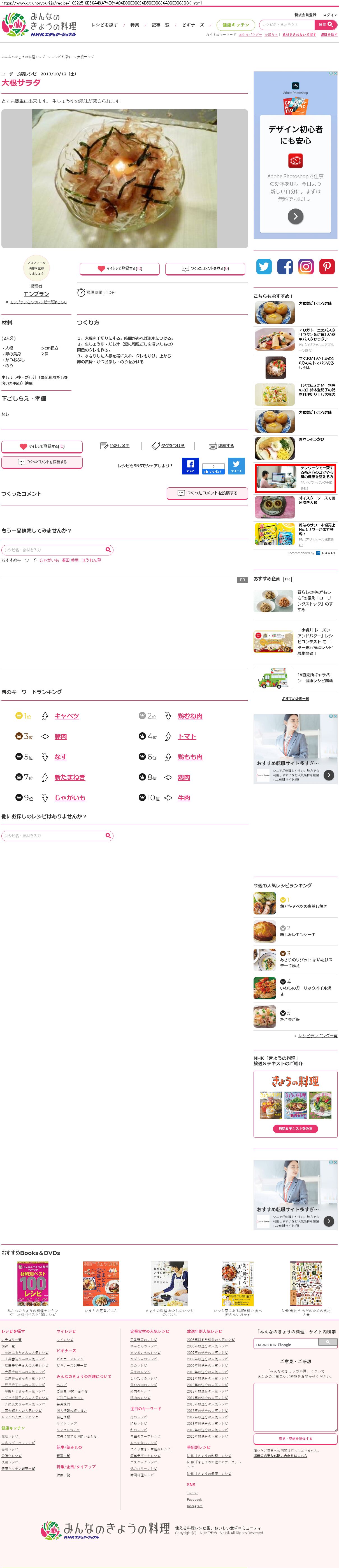
Task: Tap the header recipe search field
Action: click(x=286, y=25)
